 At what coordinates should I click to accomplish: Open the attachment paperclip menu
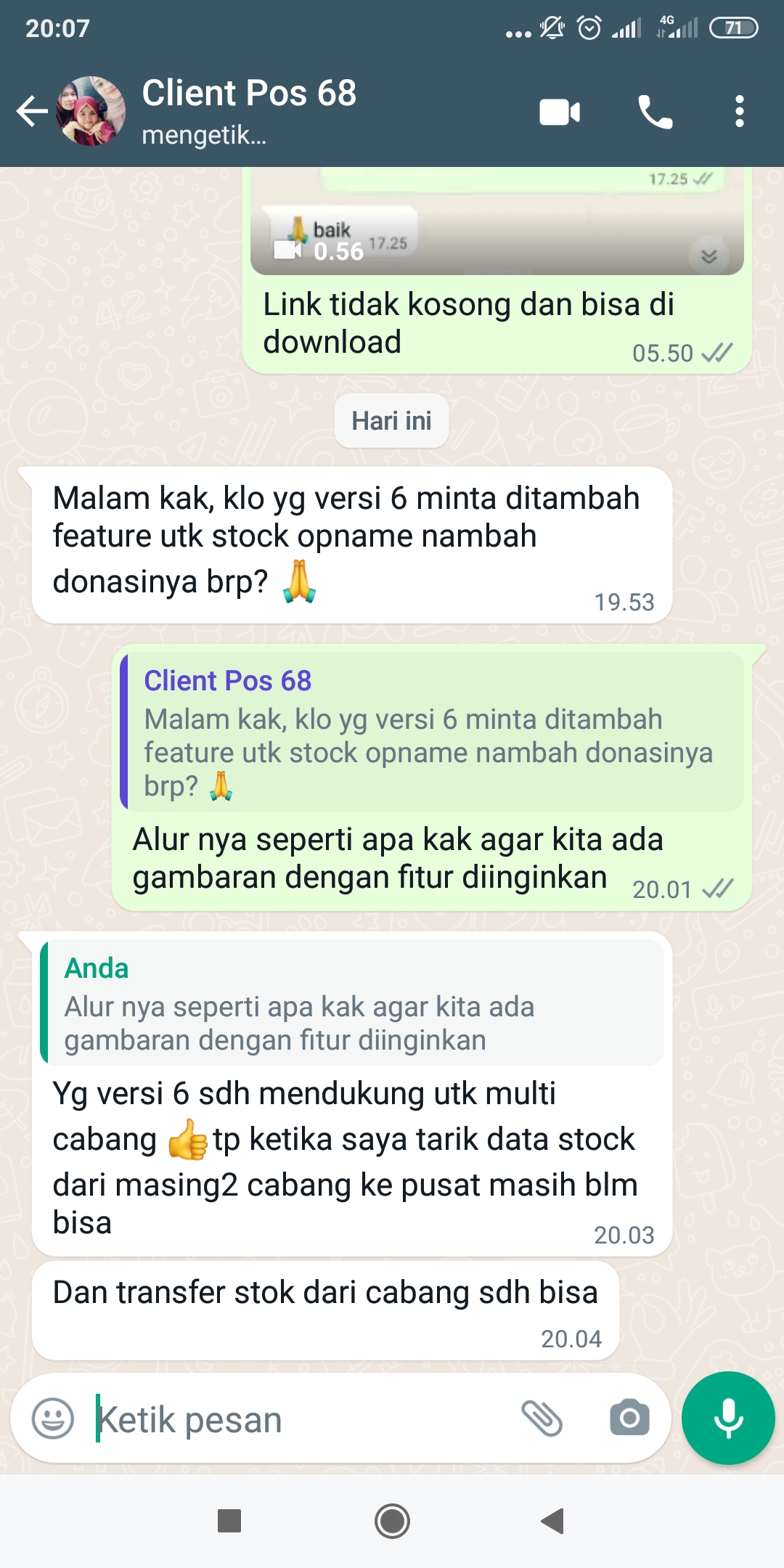pyautogui.click(x=542, y=1418)
